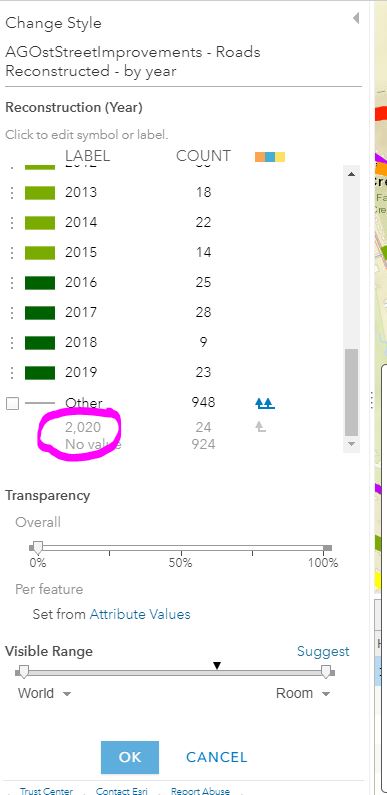This screenshot has height=795, width=387.
Task: Open the Contact Esri link
Action: coord(121,791)
